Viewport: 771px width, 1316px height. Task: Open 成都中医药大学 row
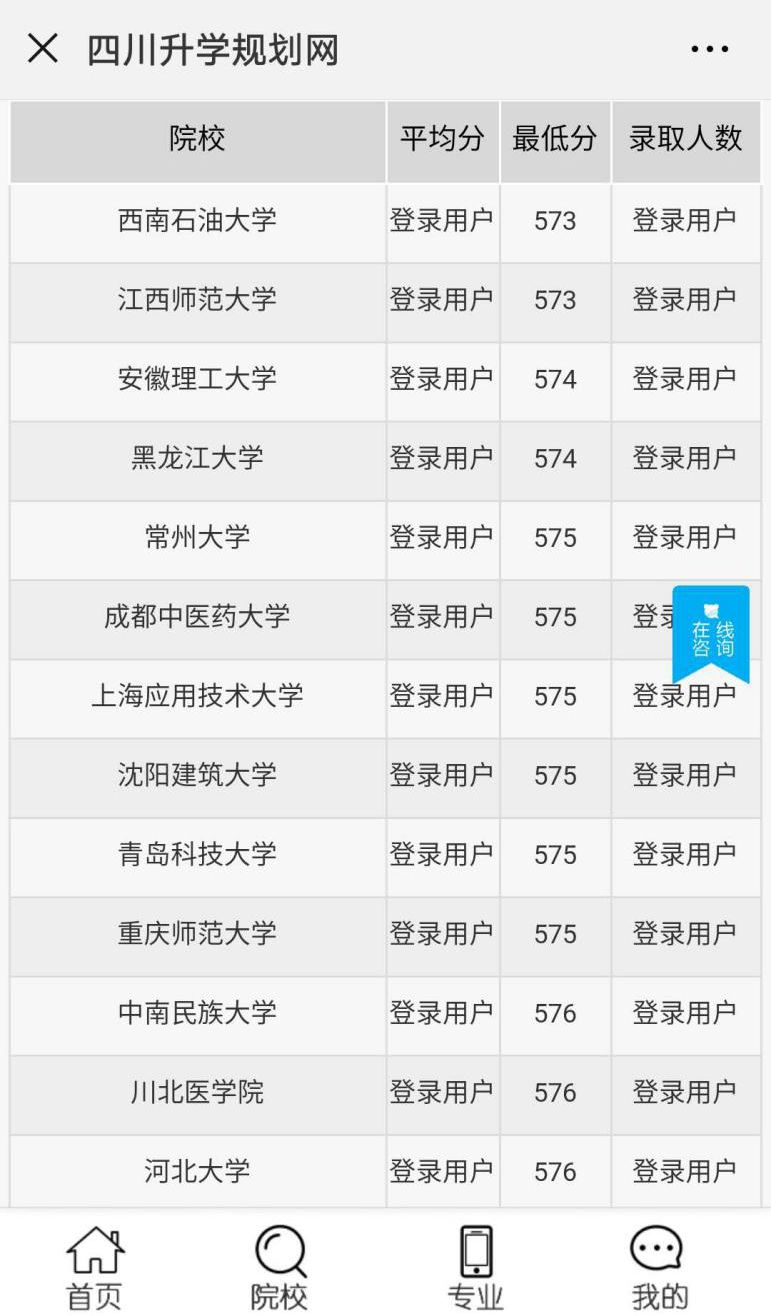tap(196, 617)
